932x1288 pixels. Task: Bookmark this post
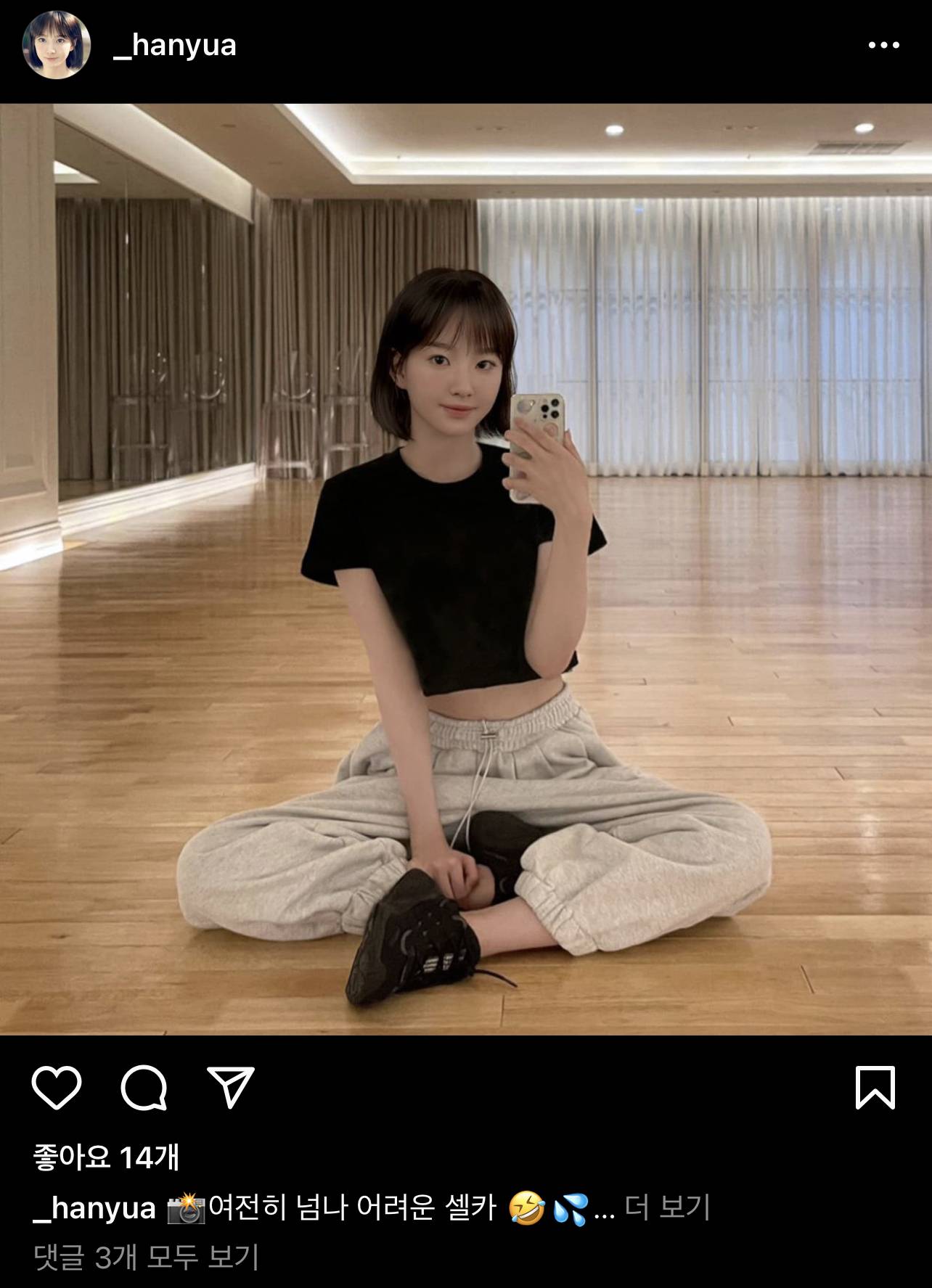point(875,1088)
